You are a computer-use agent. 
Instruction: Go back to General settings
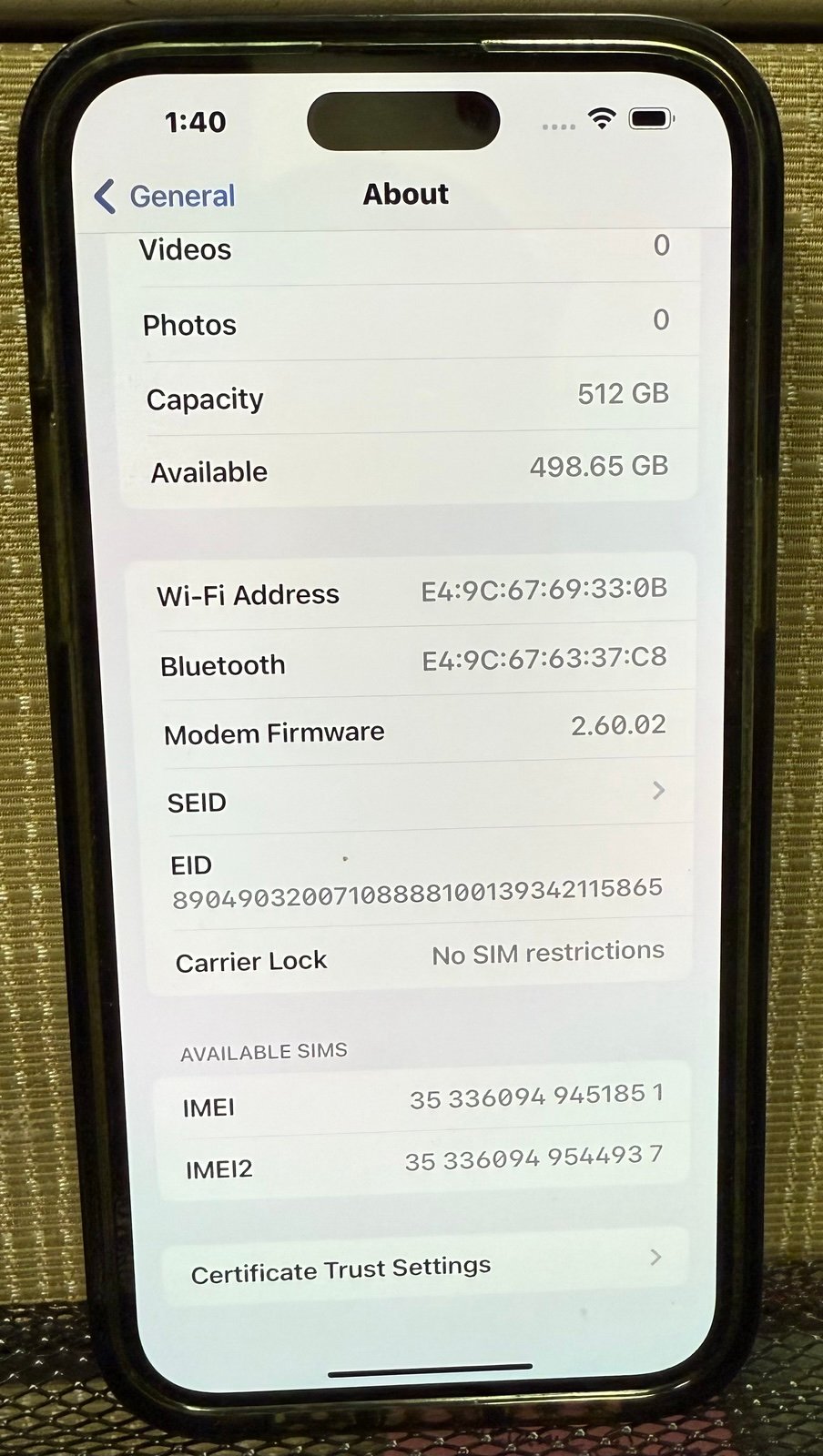(x=166, y=196)
